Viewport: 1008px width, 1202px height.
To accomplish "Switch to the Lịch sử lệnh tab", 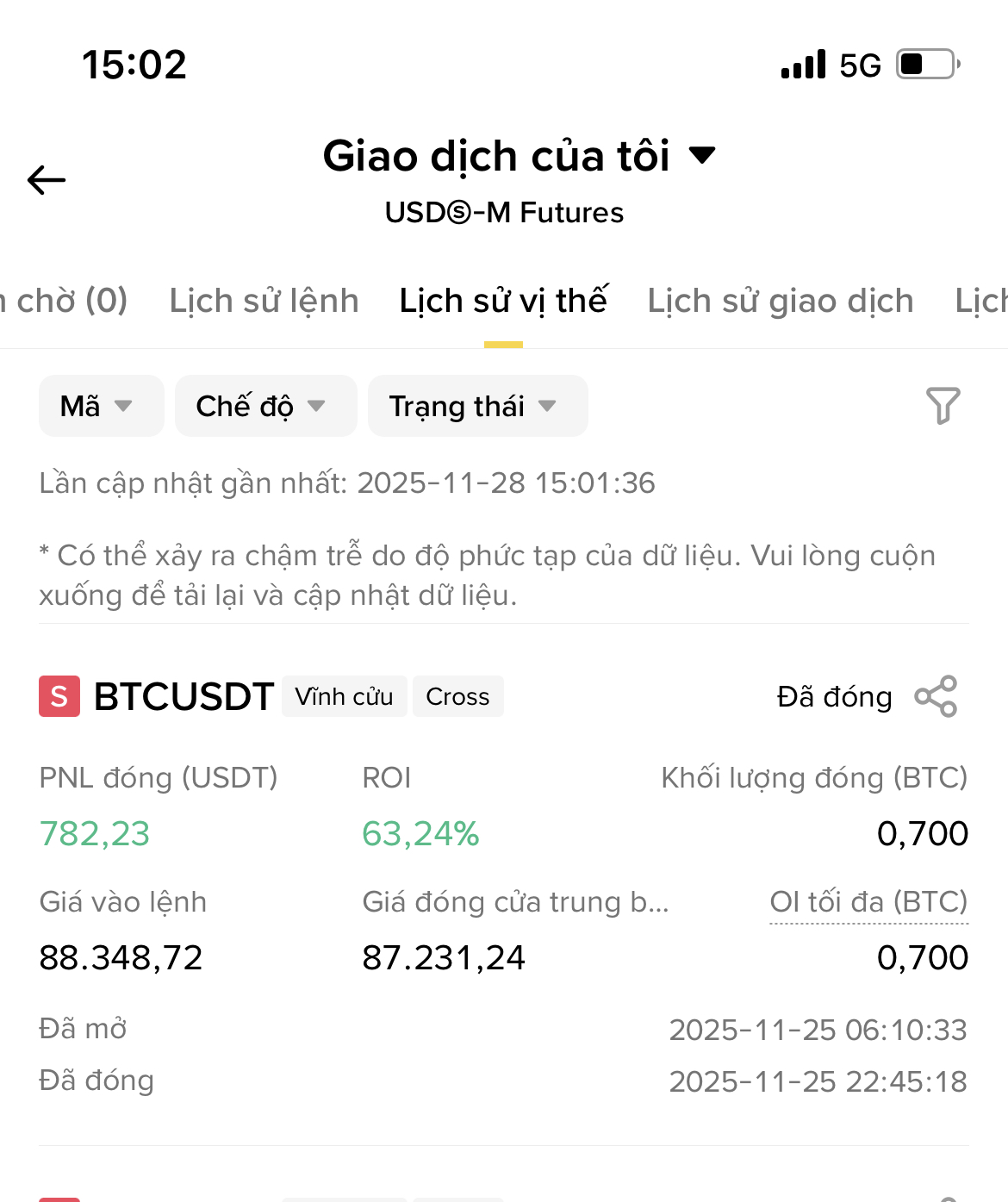I will point(264,301).
